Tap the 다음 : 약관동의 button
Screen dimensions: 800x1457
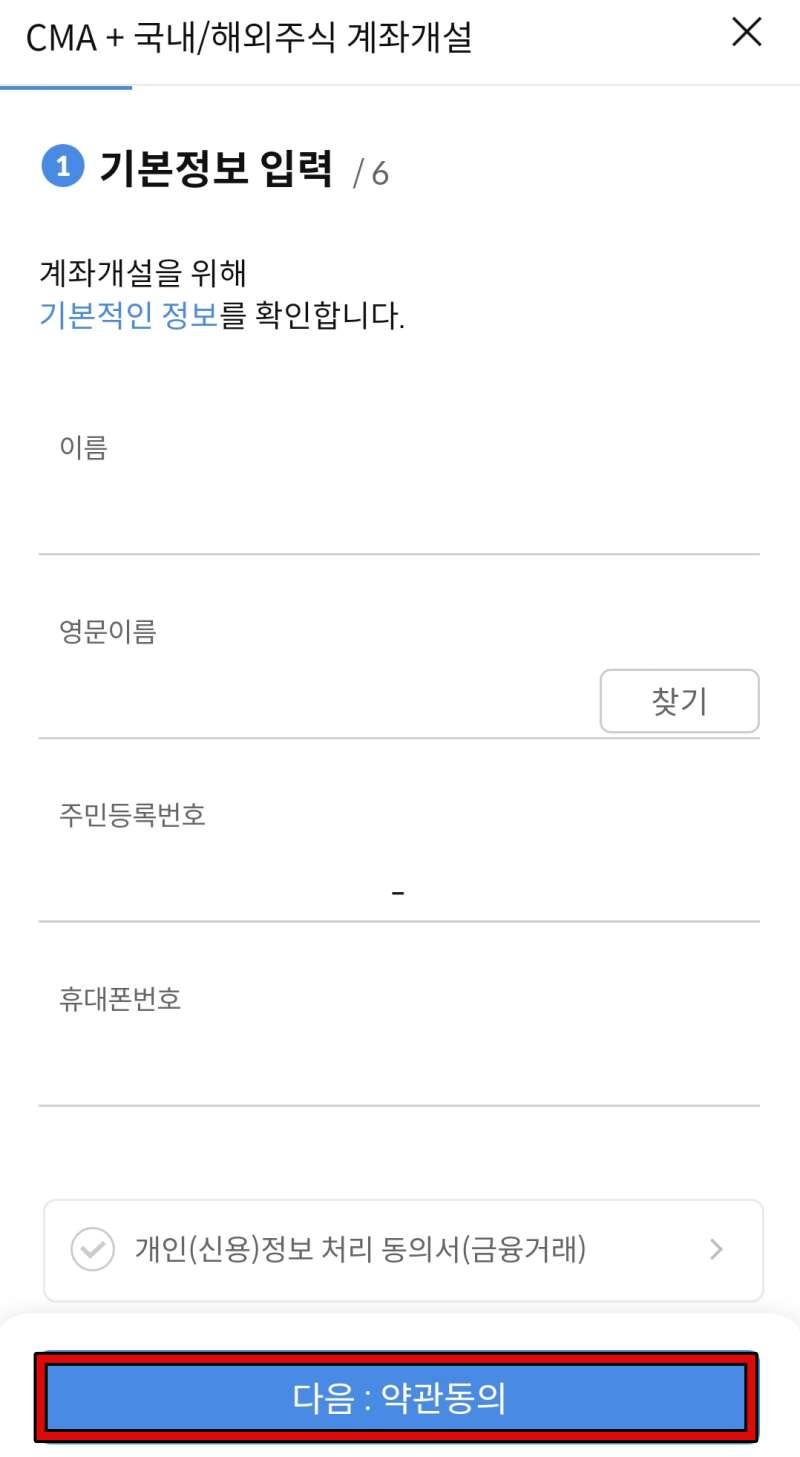400,1399
